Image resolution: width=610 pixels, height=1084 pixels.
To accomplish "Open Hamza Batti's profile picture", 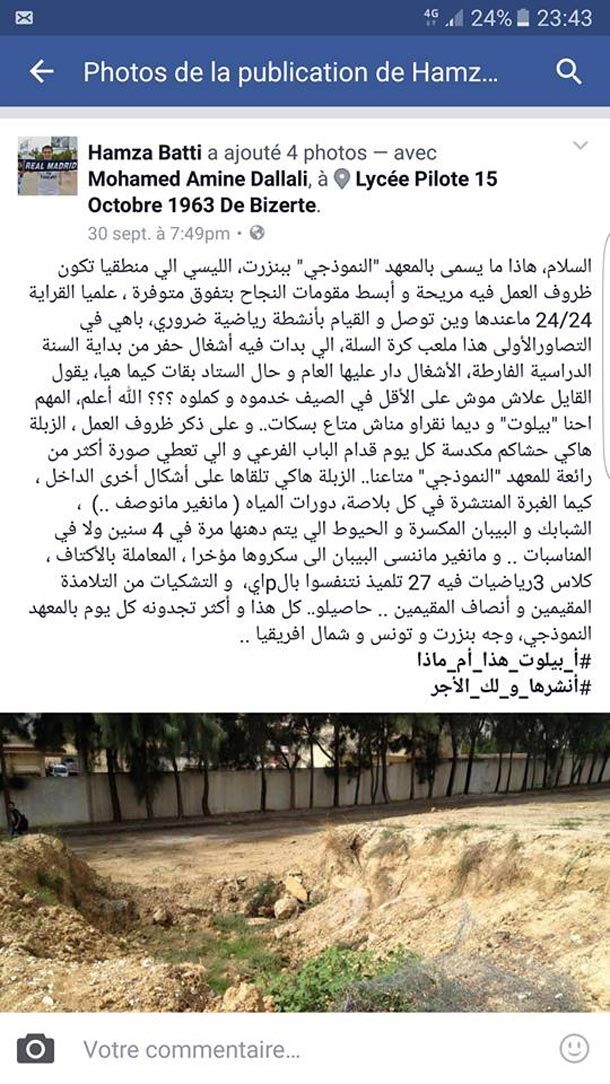I will pyautogui.click(x=47, y=166).
